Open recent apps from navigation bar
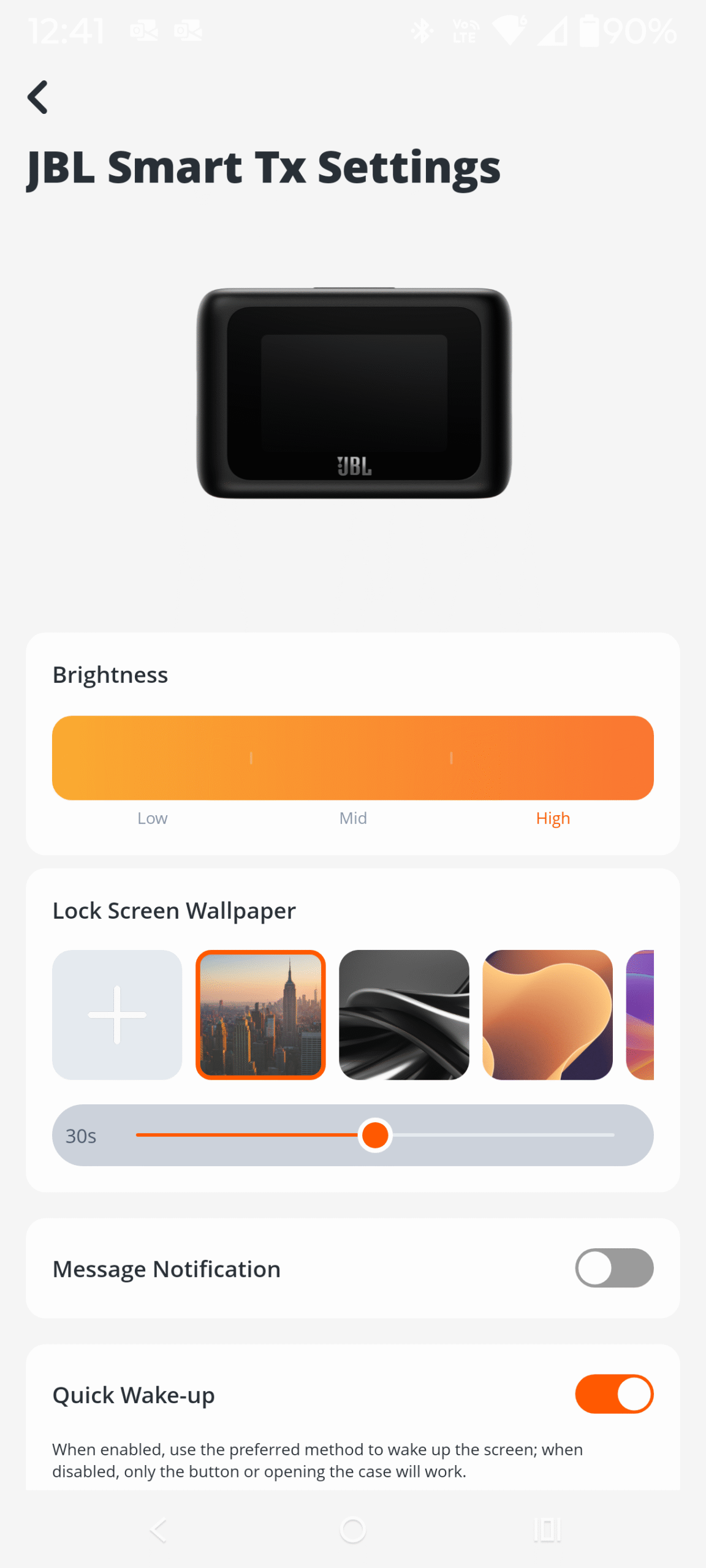 click(547, 1530)
